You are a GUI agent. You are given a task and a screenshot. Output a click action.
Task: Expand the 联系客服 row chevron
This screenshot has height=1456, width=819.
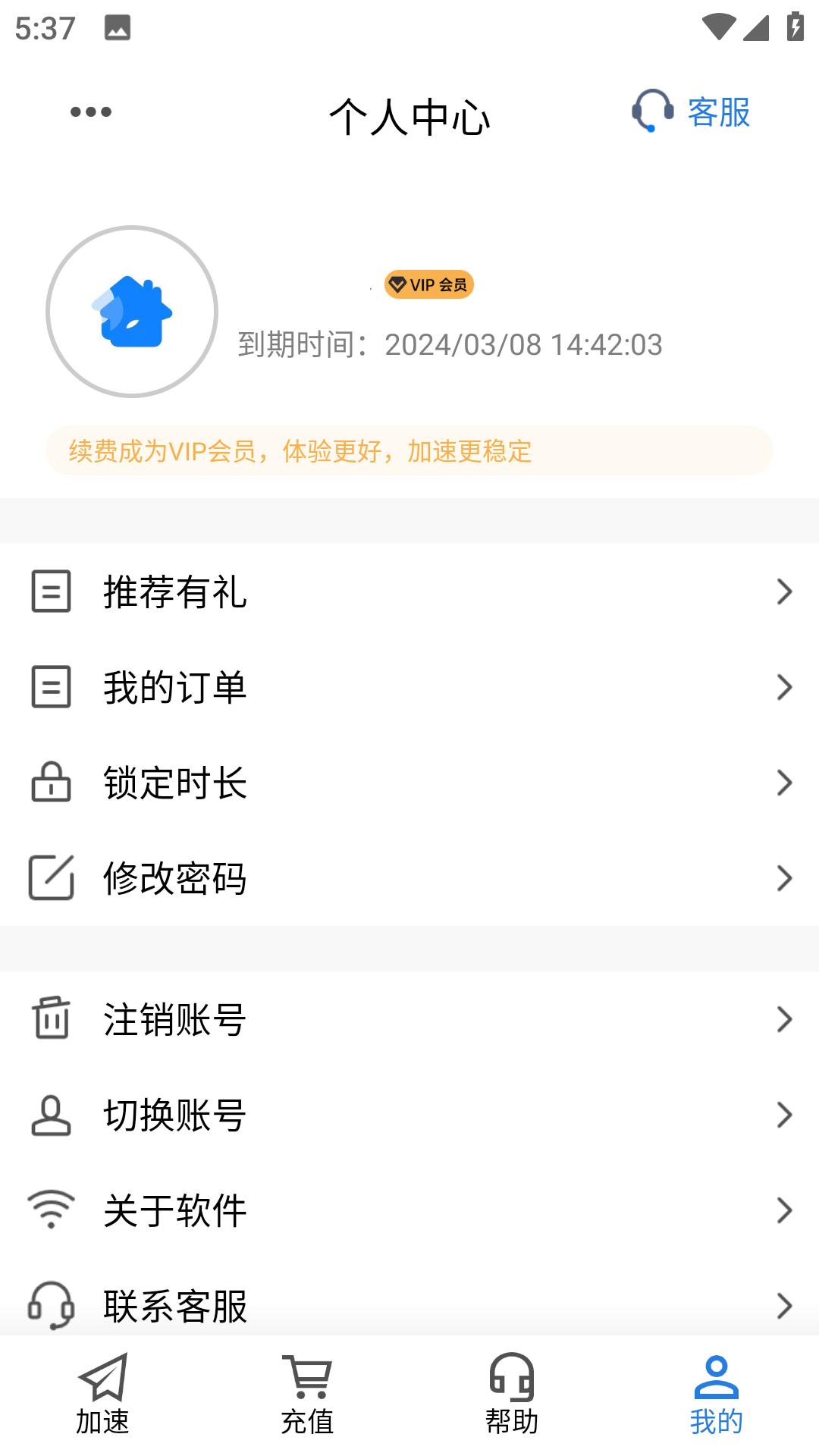tap(784, 1304)
